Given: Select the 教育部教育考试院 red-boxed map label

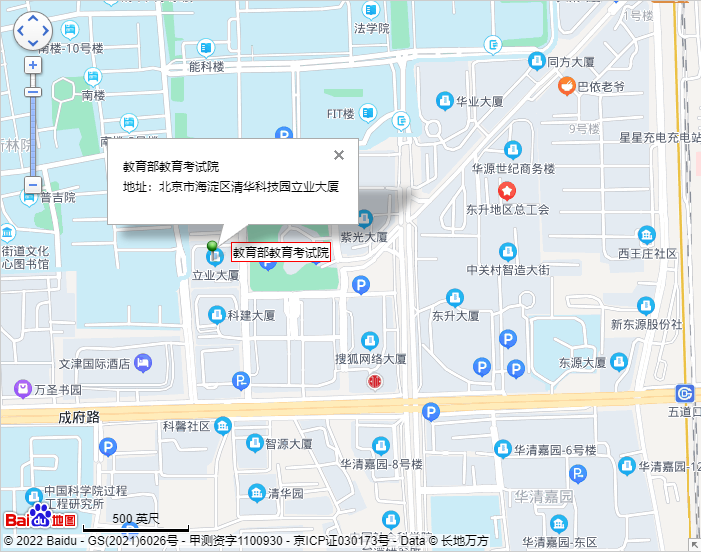Looking at the screenshot, I should (281, 253).
